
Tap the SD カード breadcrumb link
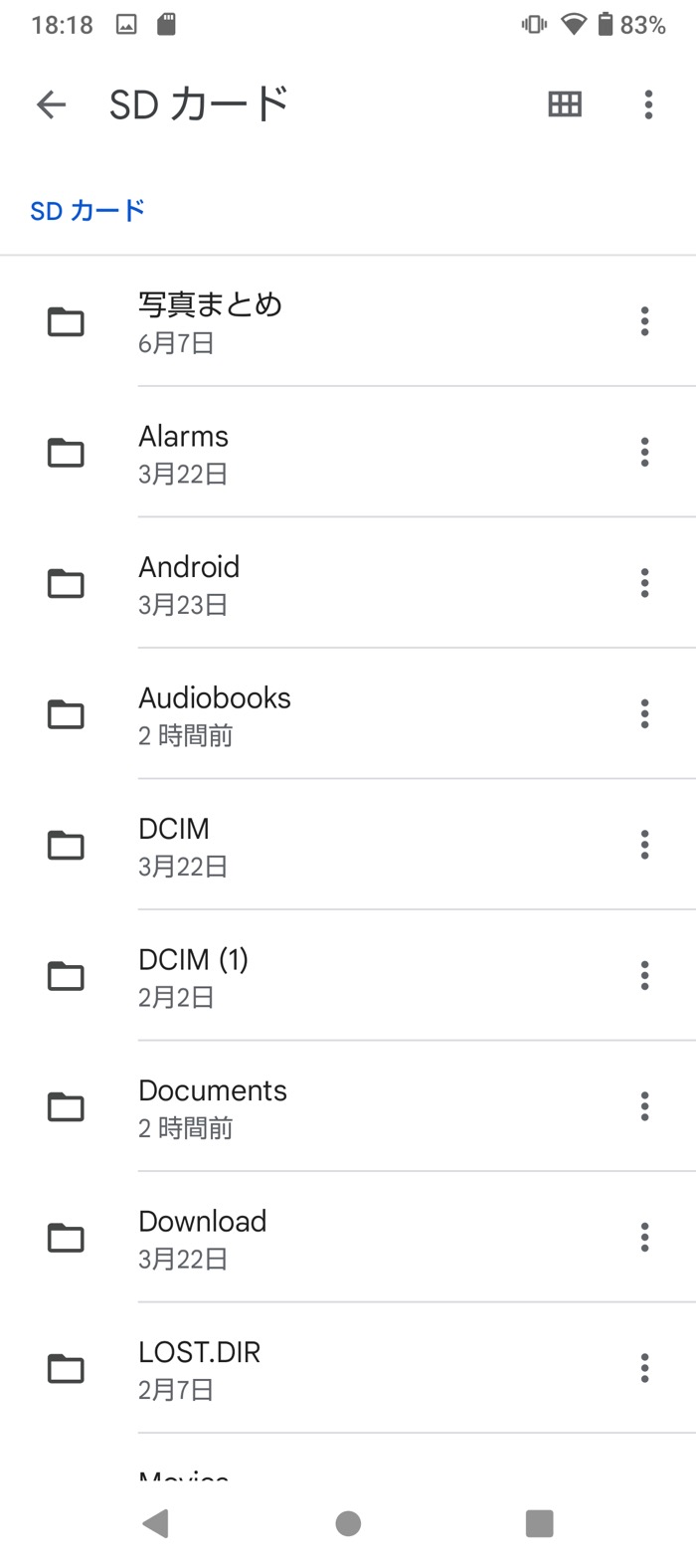pos(87,211)
